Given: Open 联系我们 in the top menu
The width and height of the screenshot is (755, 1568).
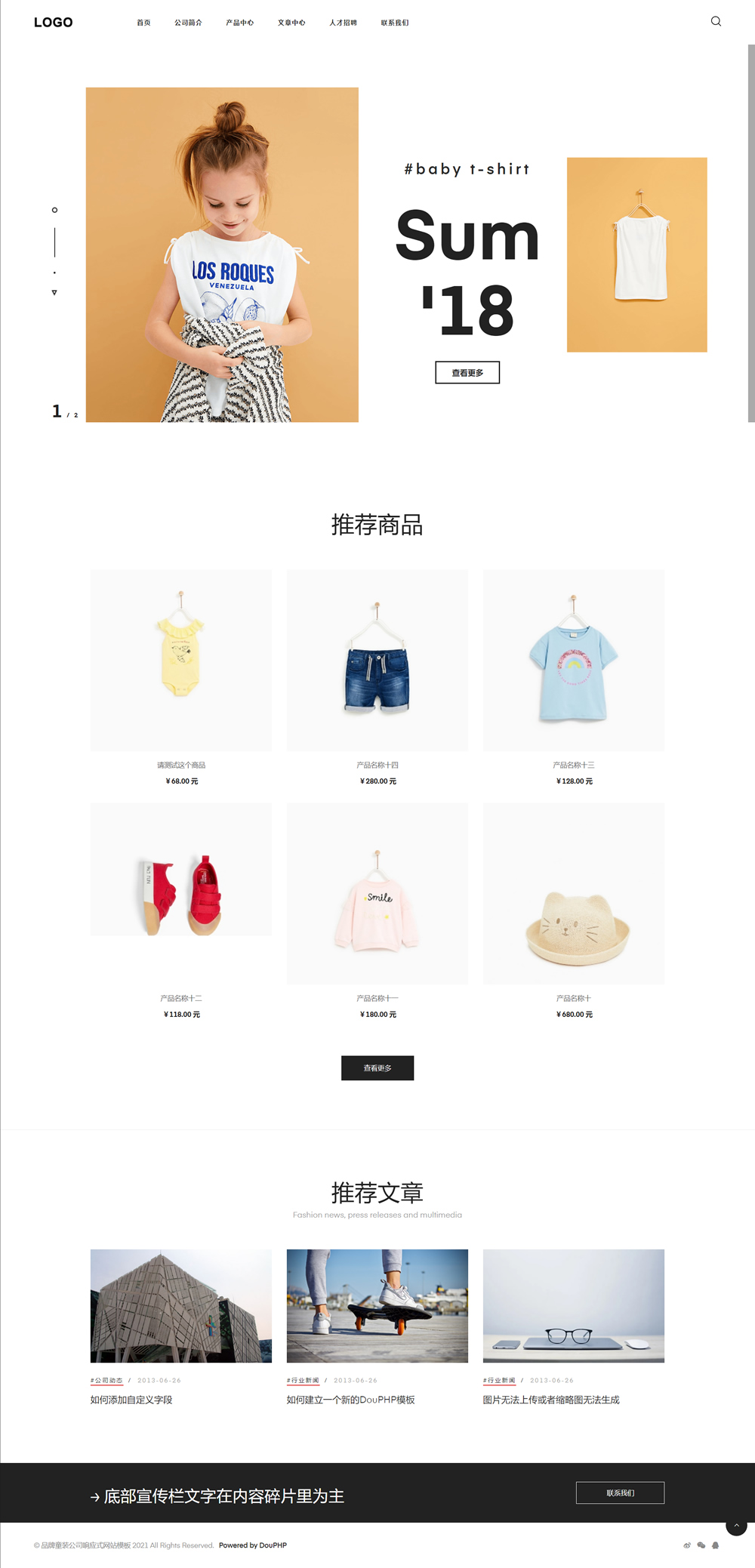Looking at the screenshot, I should coord(395,23).
